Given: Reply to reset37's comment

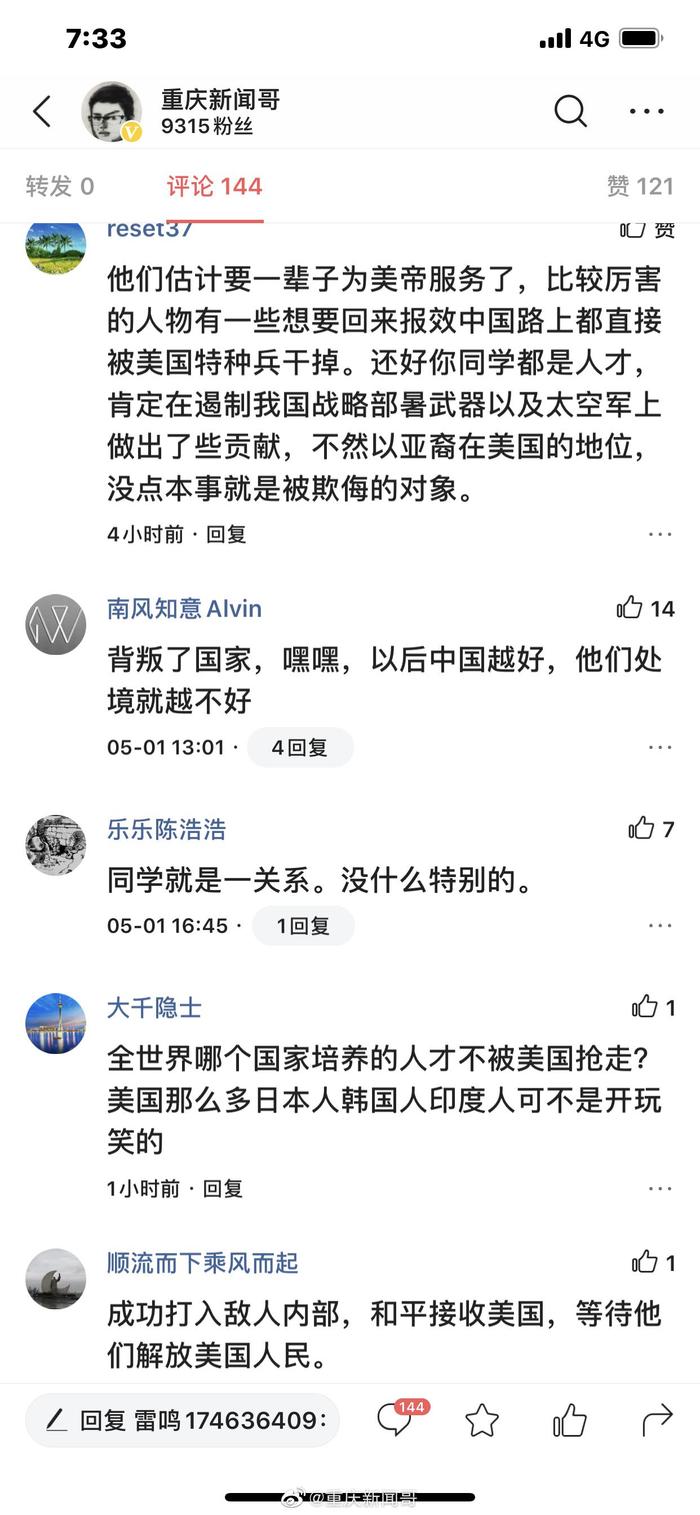Looking at the screenshot, I should [x=226, y=534].
